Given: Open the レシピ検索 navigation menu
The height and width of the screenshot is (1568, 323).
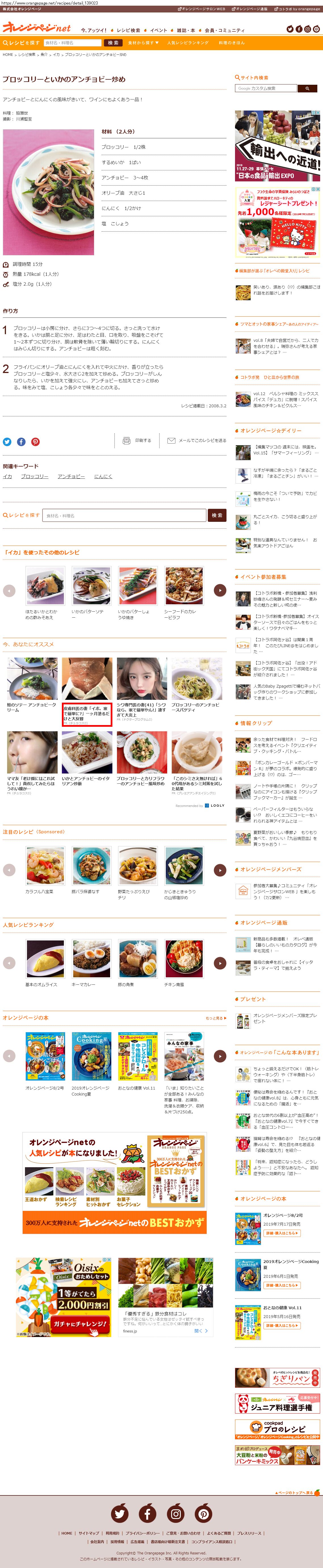Looking at the screenshot, I should click(x=128, y=30).
